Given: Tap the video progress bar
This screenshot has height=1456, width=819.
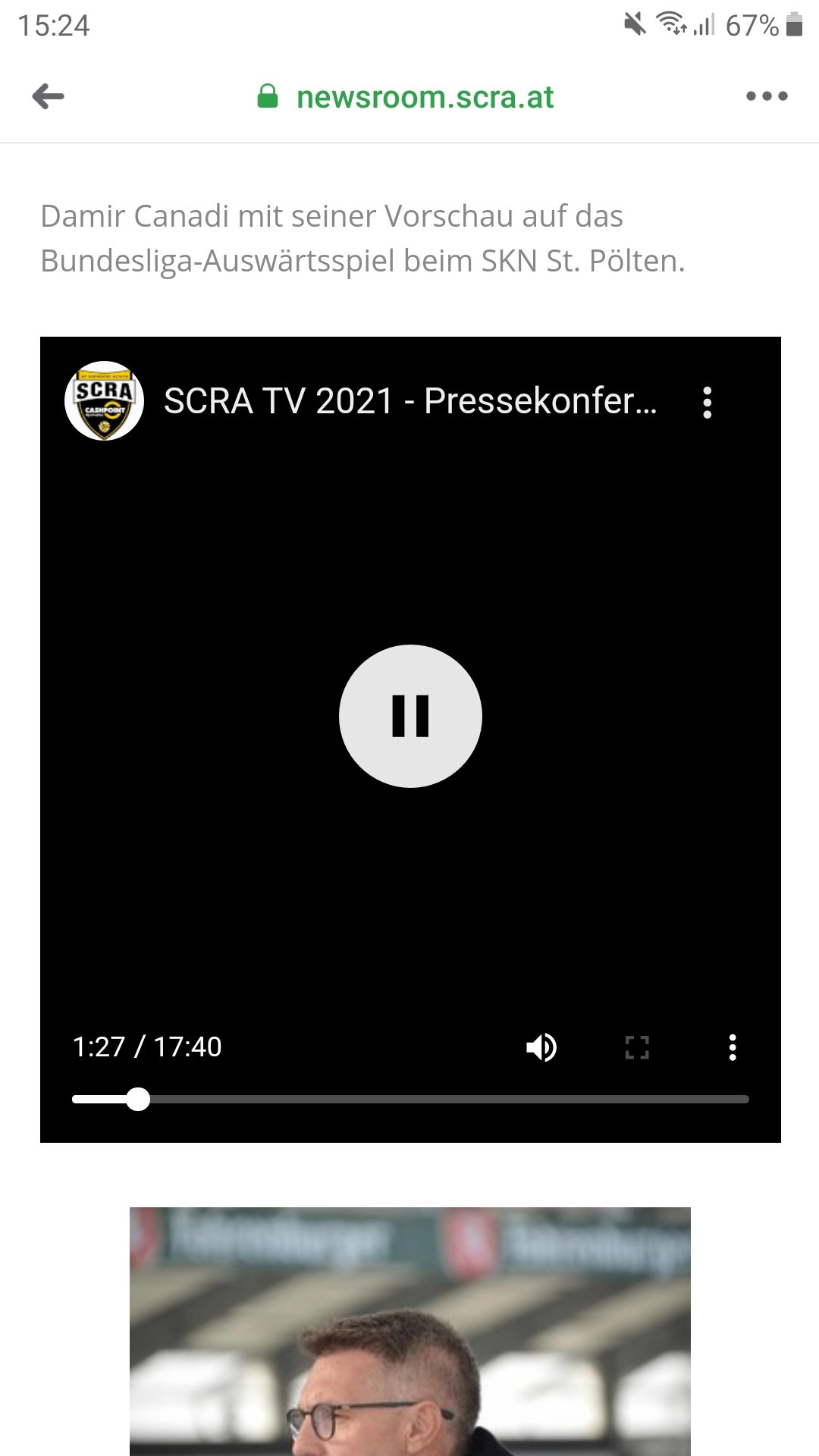Looking at the screenshot, I should 410,1099.
